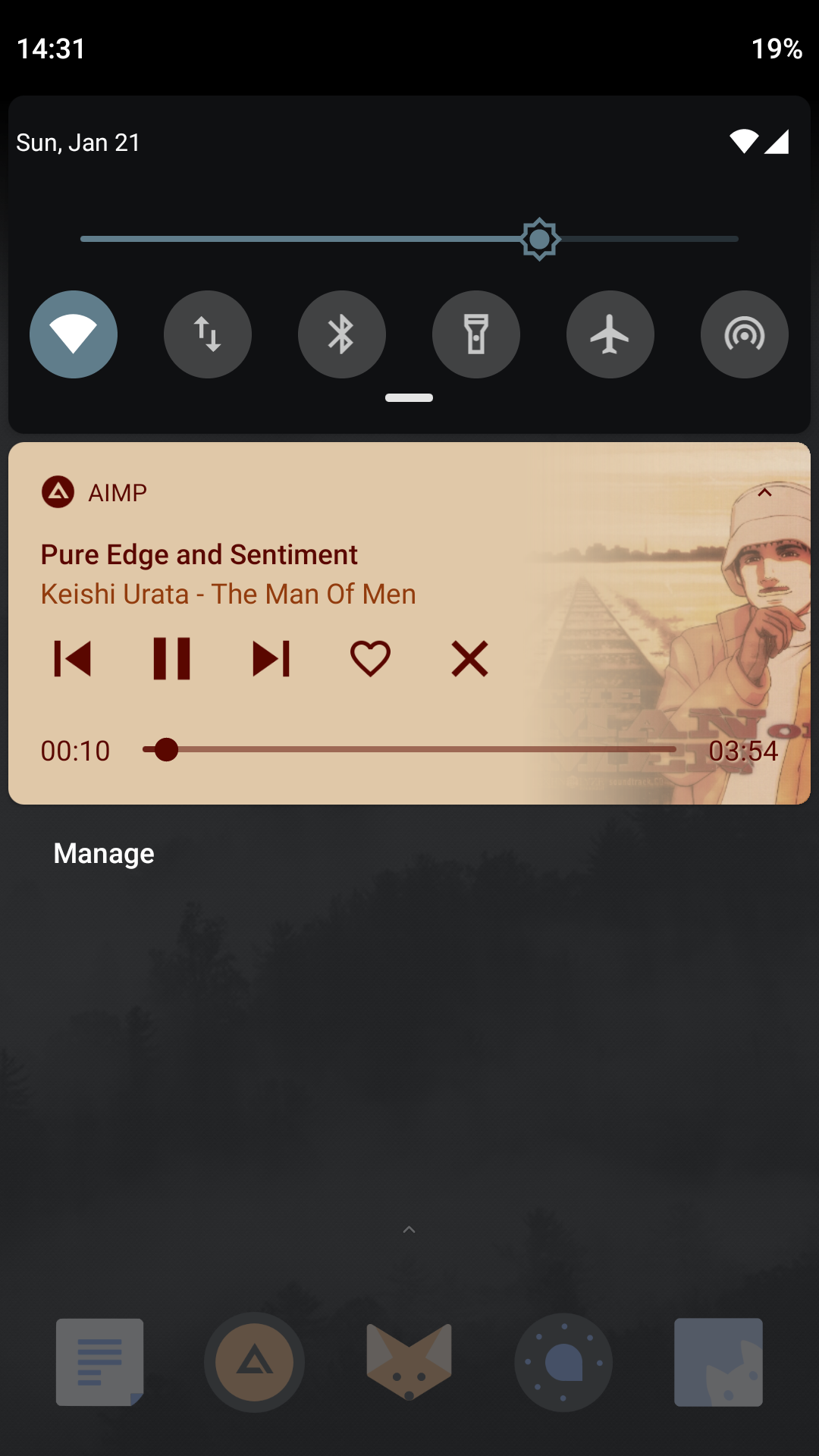This screenshot has width=819, height=1456.
Task: Turn off the Wi-Fi quick tile
Action: coord(74,334)
